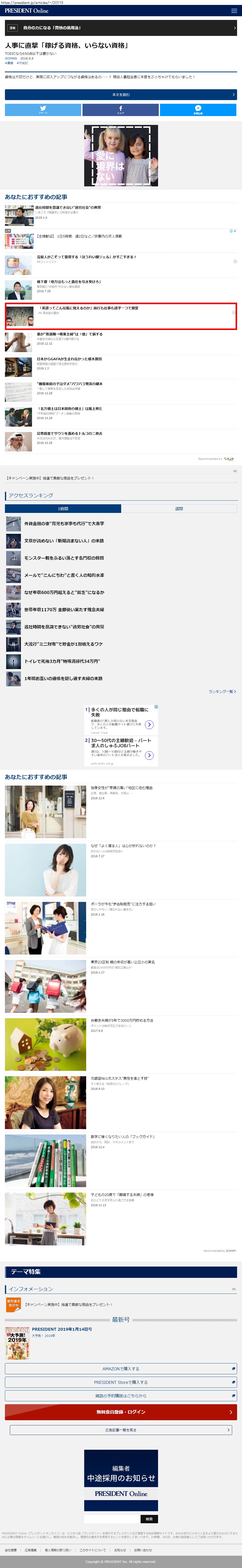Image resolution: width=242 pixels, height=1568 pixels.
Task: Switch to the 週間 ranking tab
Action: pos(178,508)
